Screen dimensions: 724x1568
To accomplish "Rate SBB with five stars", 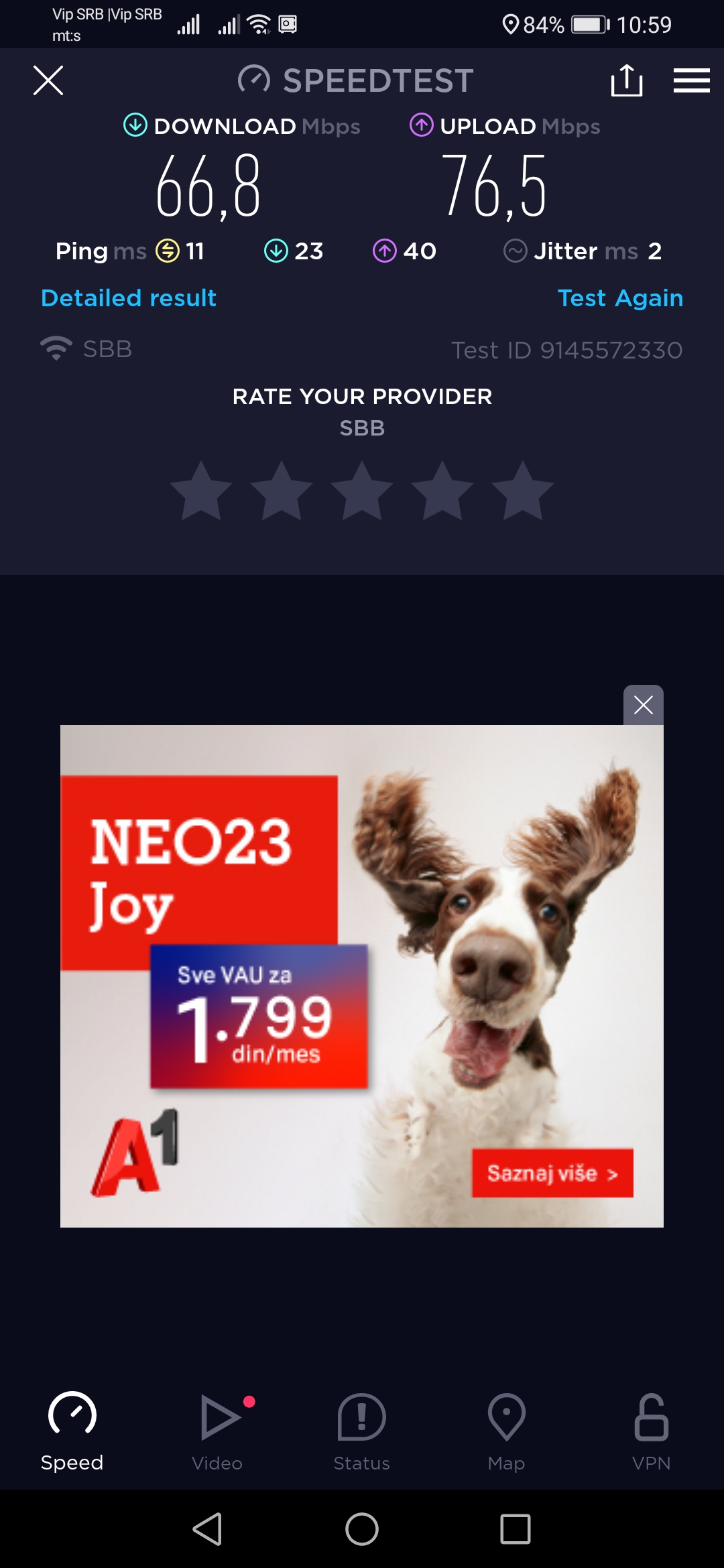I will coord(523,491).
